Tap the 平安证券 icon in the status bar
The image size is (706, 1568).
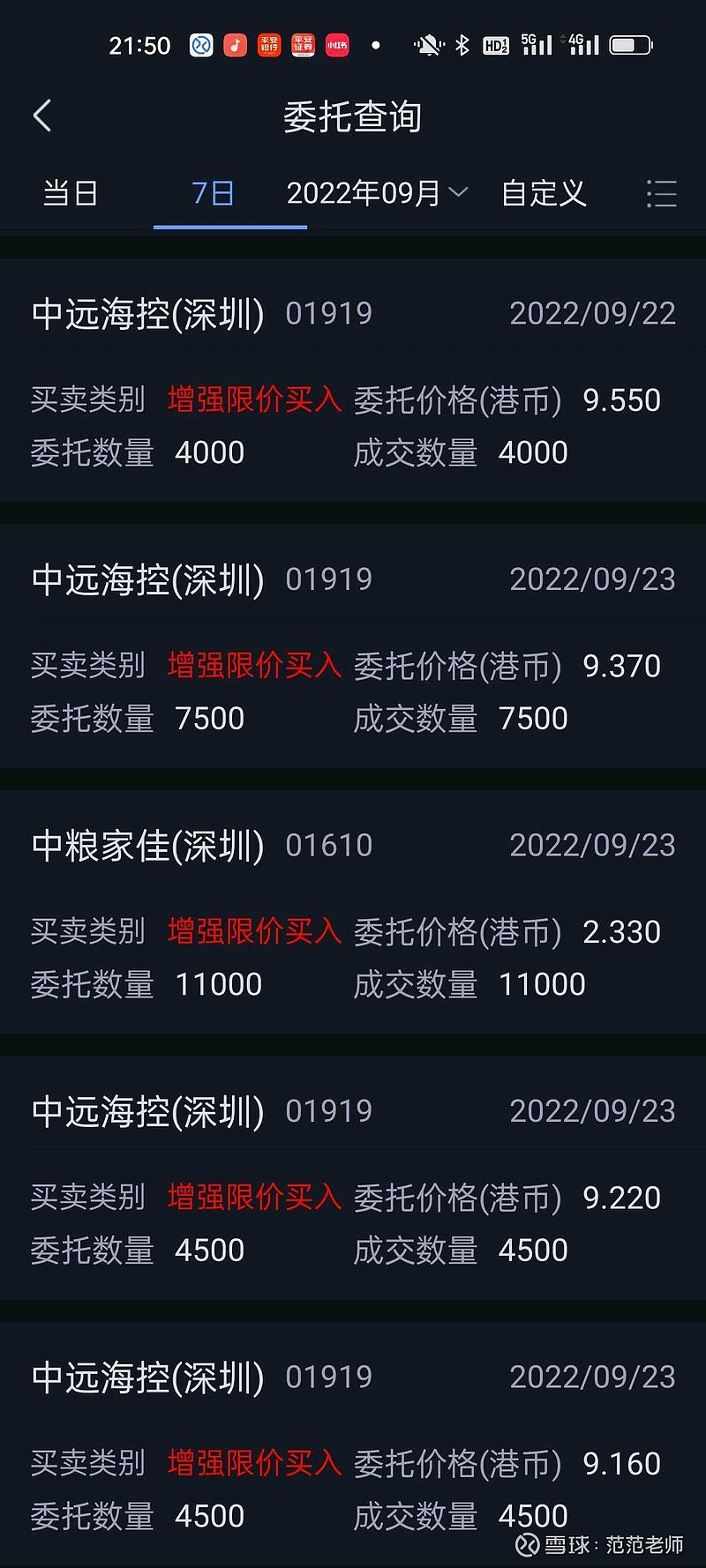coord(302,45)
